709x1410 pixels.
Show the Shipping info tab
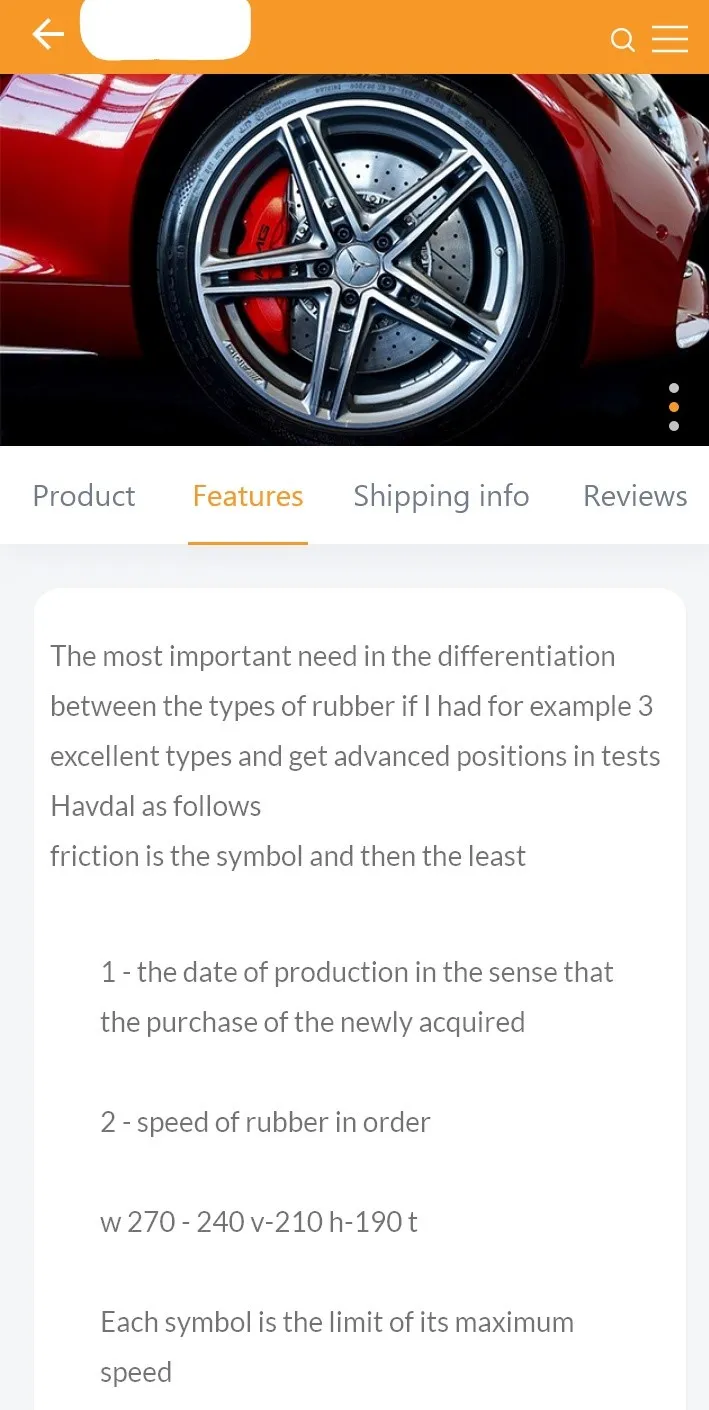[x=441, y=496]
